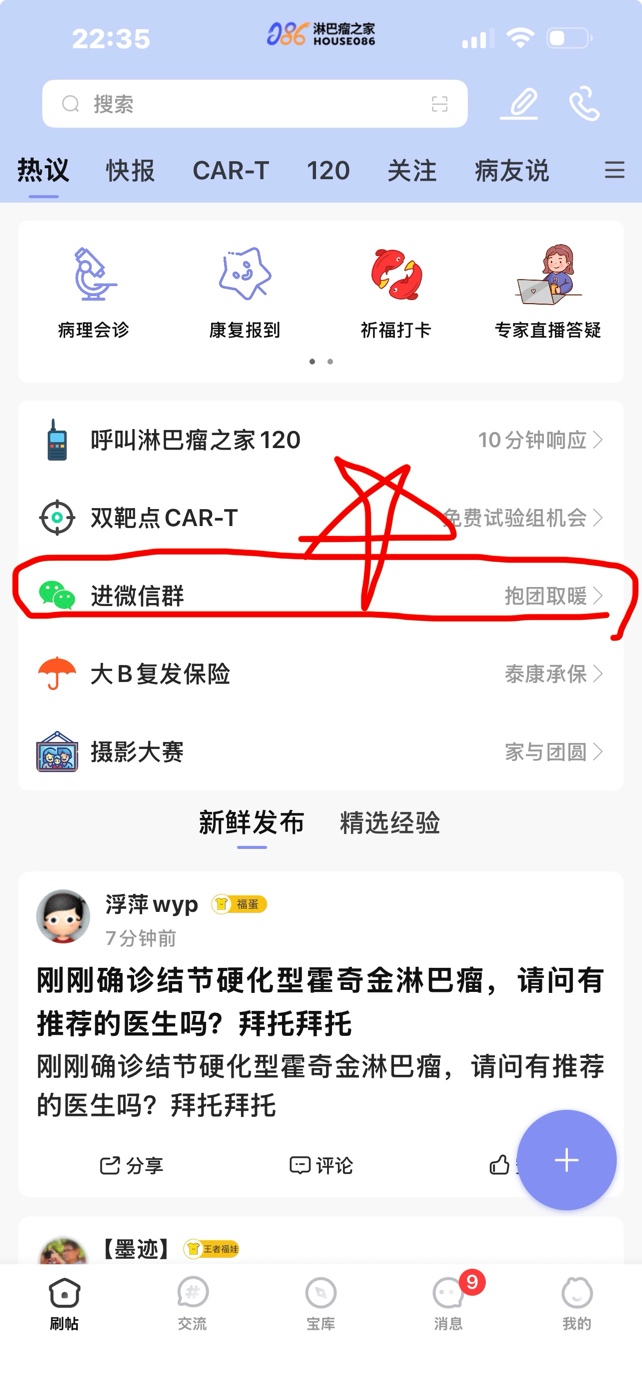
Task: Open the 摄影大赛 row
Action: tap(320, 752)
